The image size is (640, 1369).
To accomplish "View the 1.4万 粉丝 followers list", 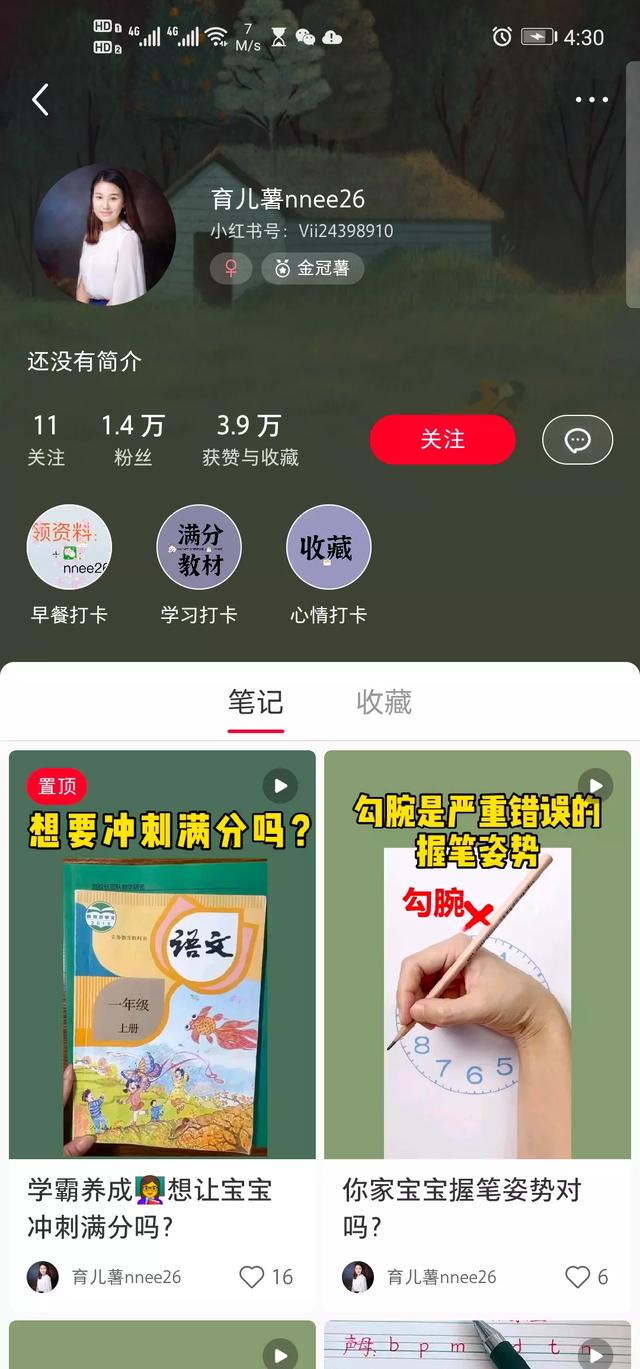I will point(132,440).
